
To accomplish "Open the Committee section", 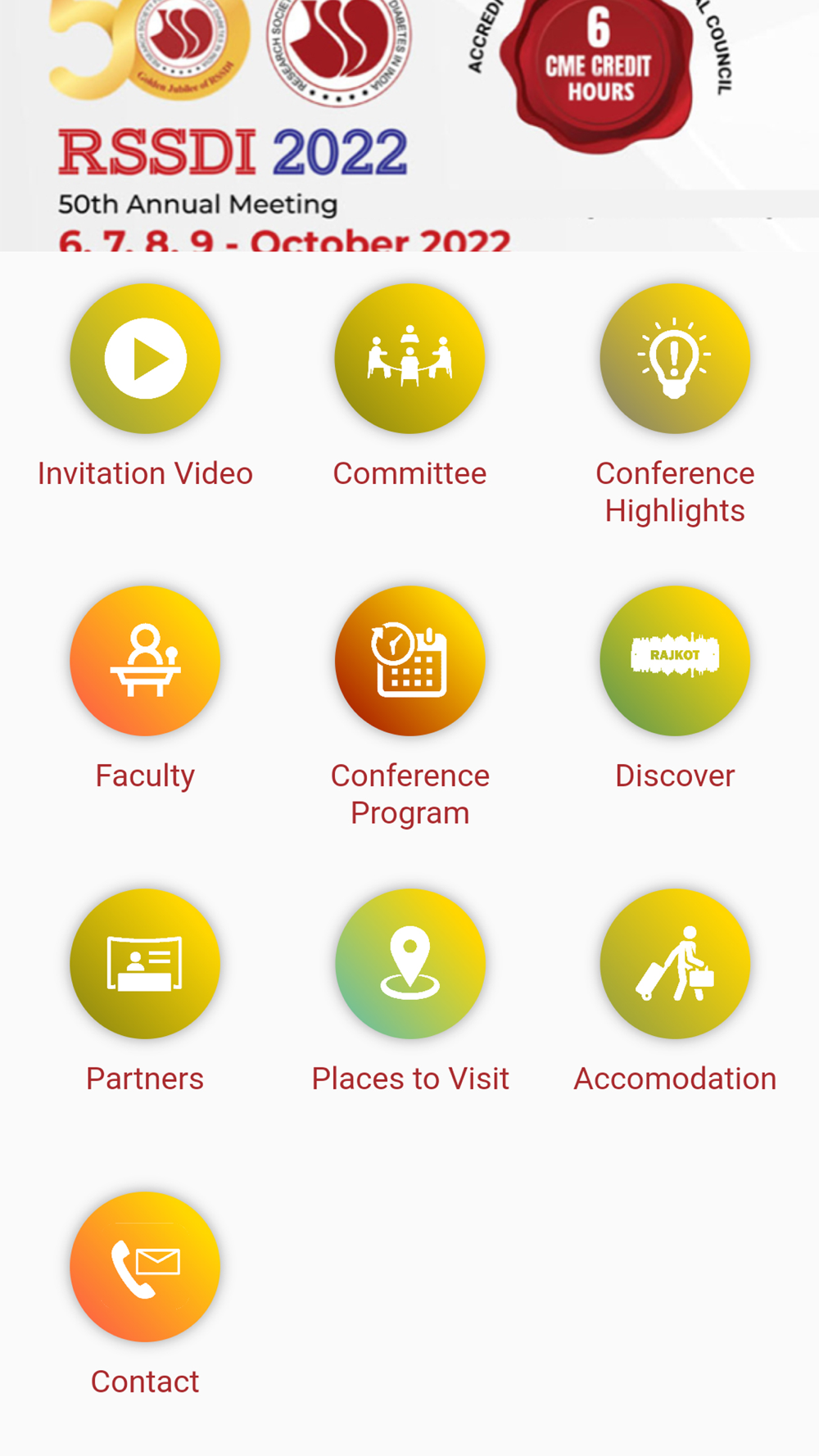I will tap(409, 359).
